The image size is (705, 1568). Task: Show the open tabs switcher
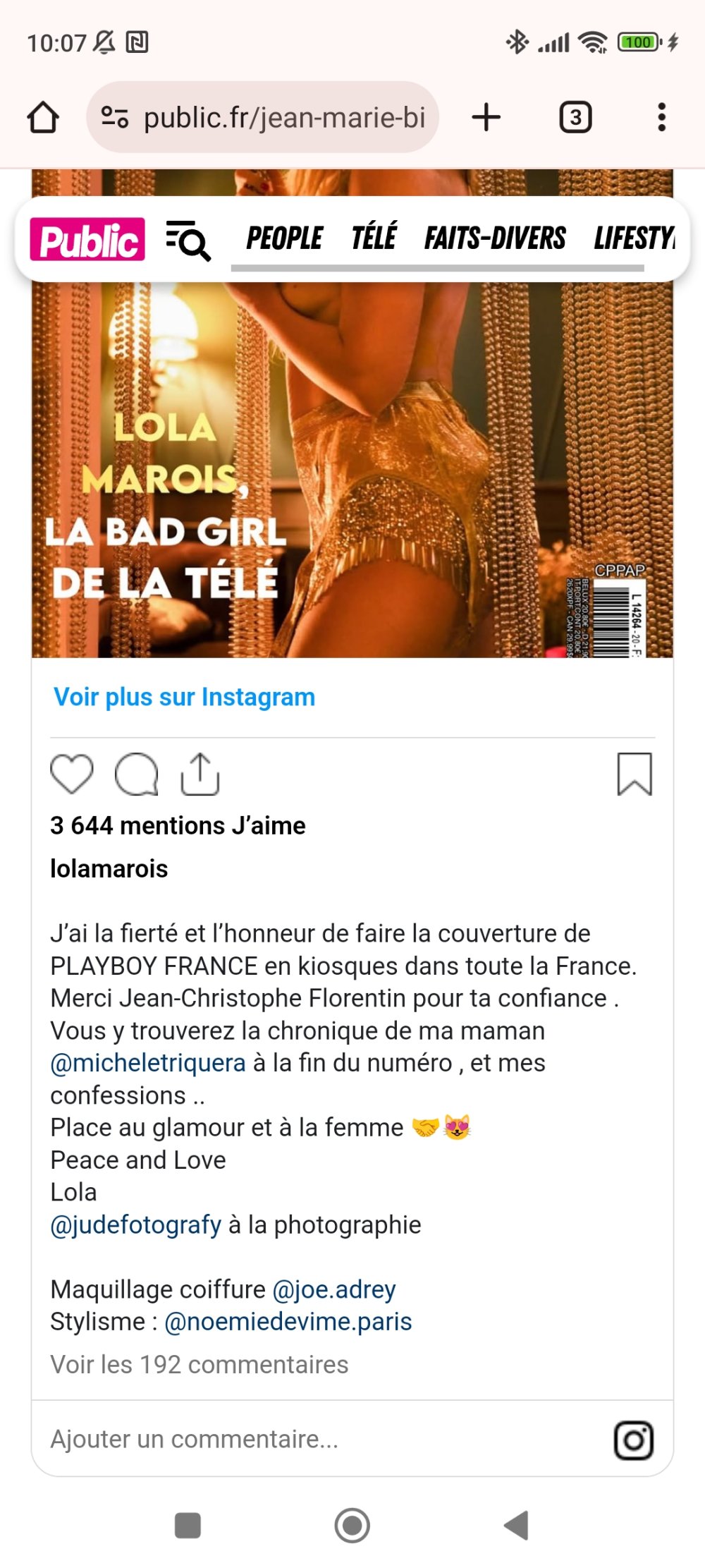(x=575, y=117)
